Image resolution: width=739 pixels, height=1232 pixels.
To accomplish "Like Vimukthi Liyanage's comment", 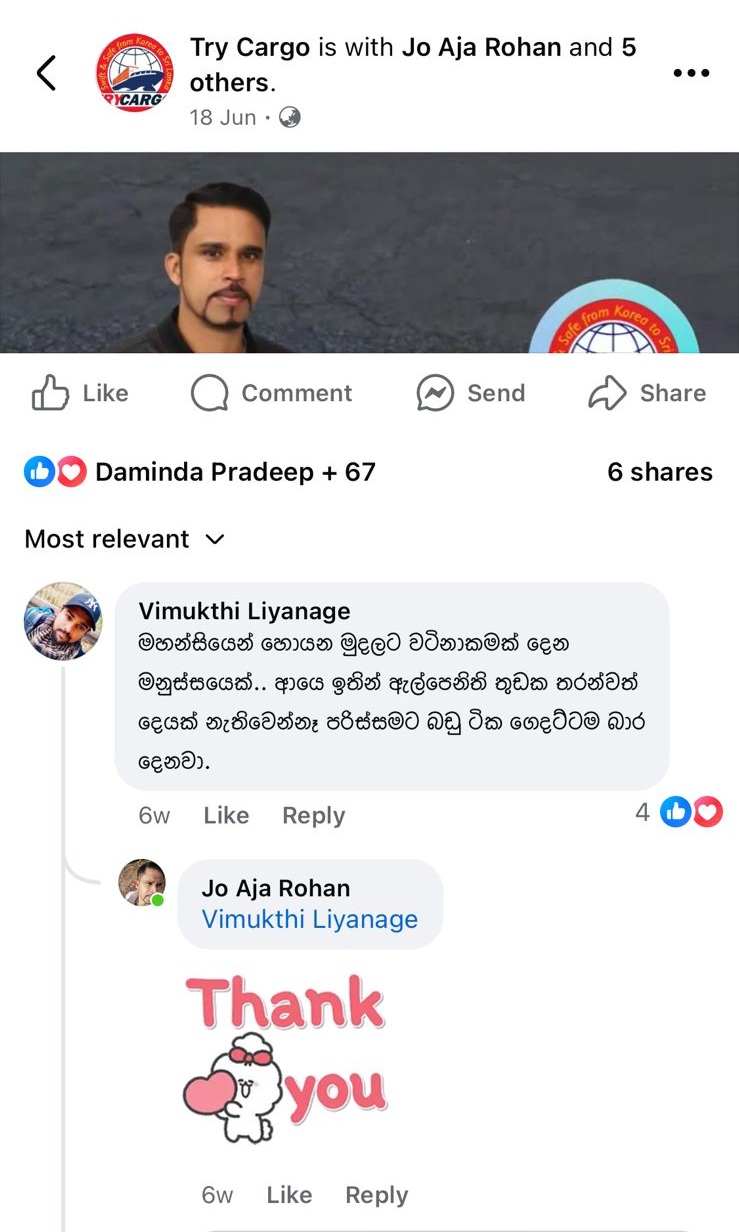I will point(226,815).
